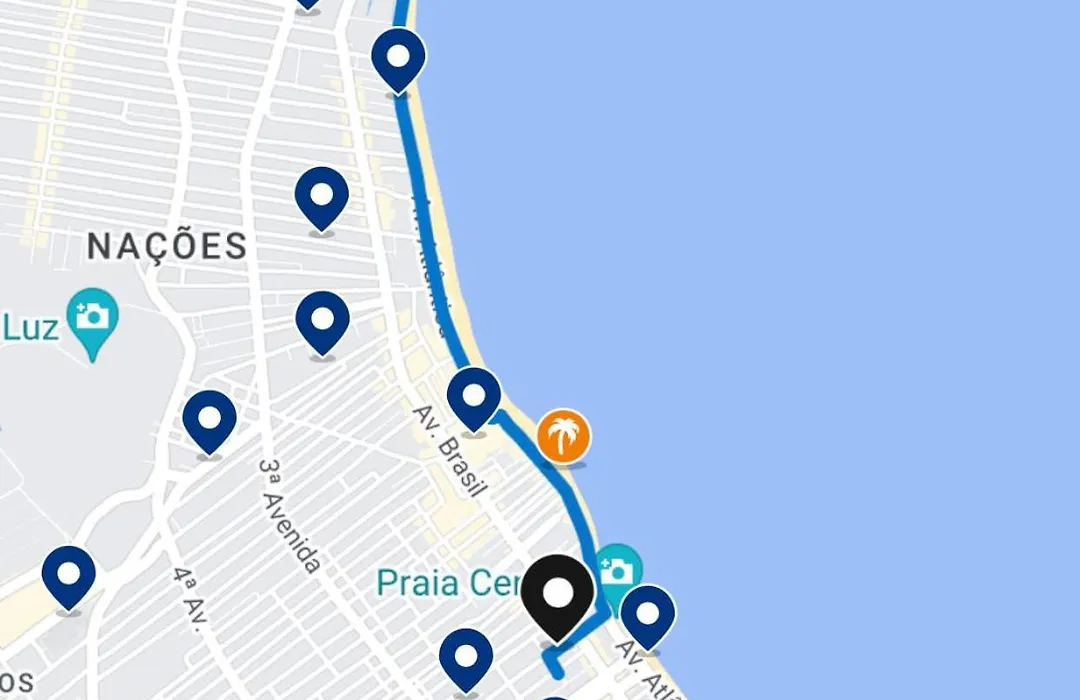Select the blue pin beside Av. Atlântica at bottom

[648, 613]
